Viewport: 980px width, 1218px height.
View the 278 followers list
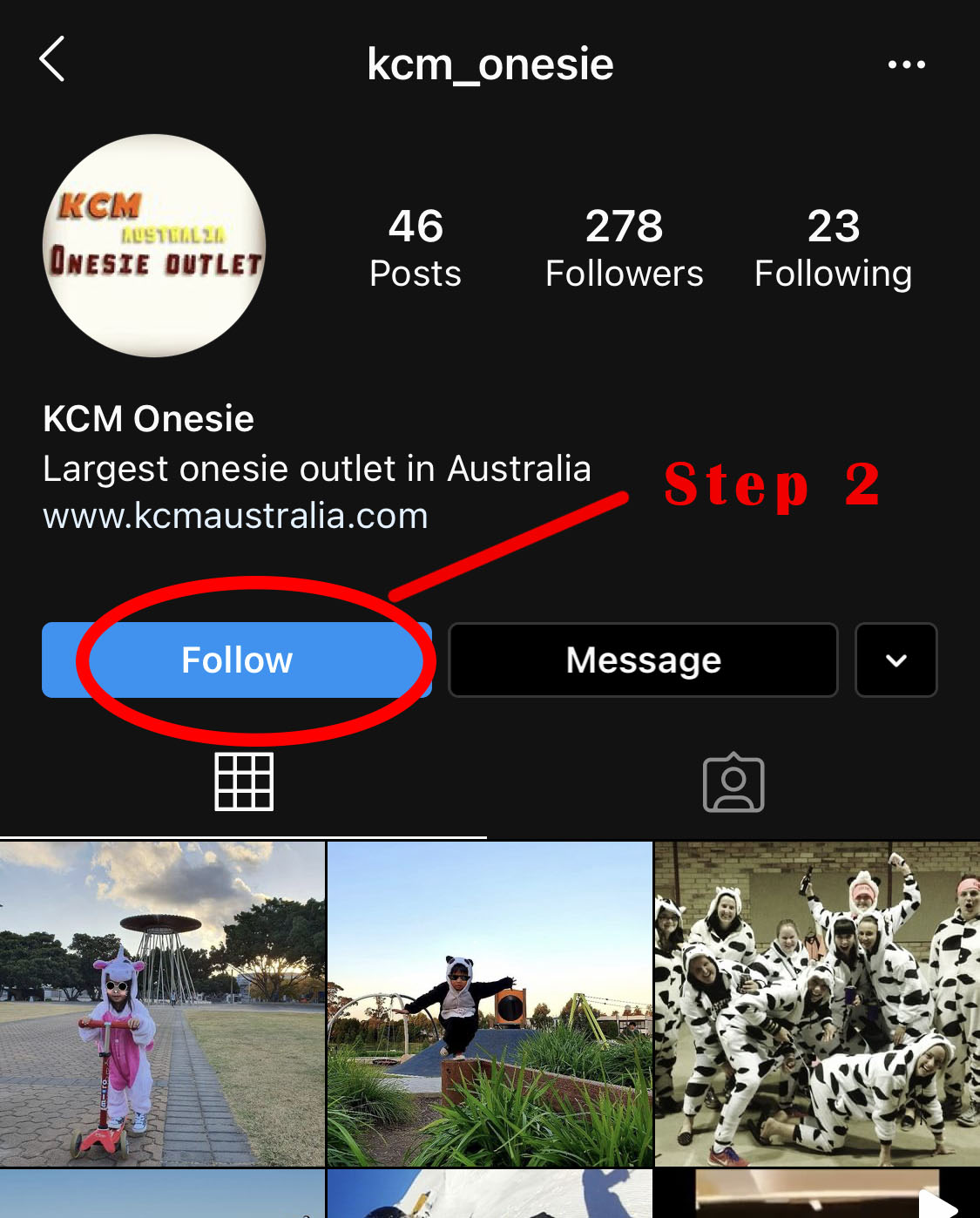624,247
